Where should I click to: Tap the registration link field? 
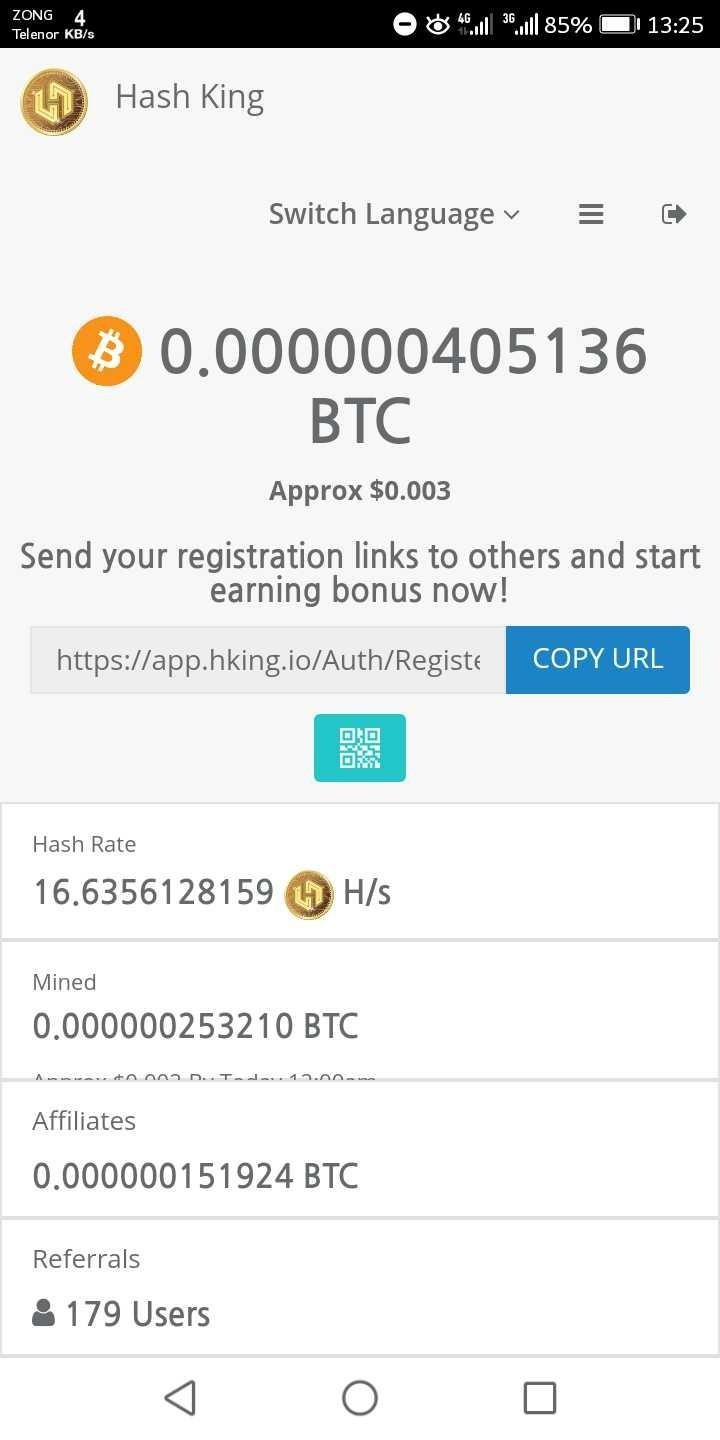[268, 660]
